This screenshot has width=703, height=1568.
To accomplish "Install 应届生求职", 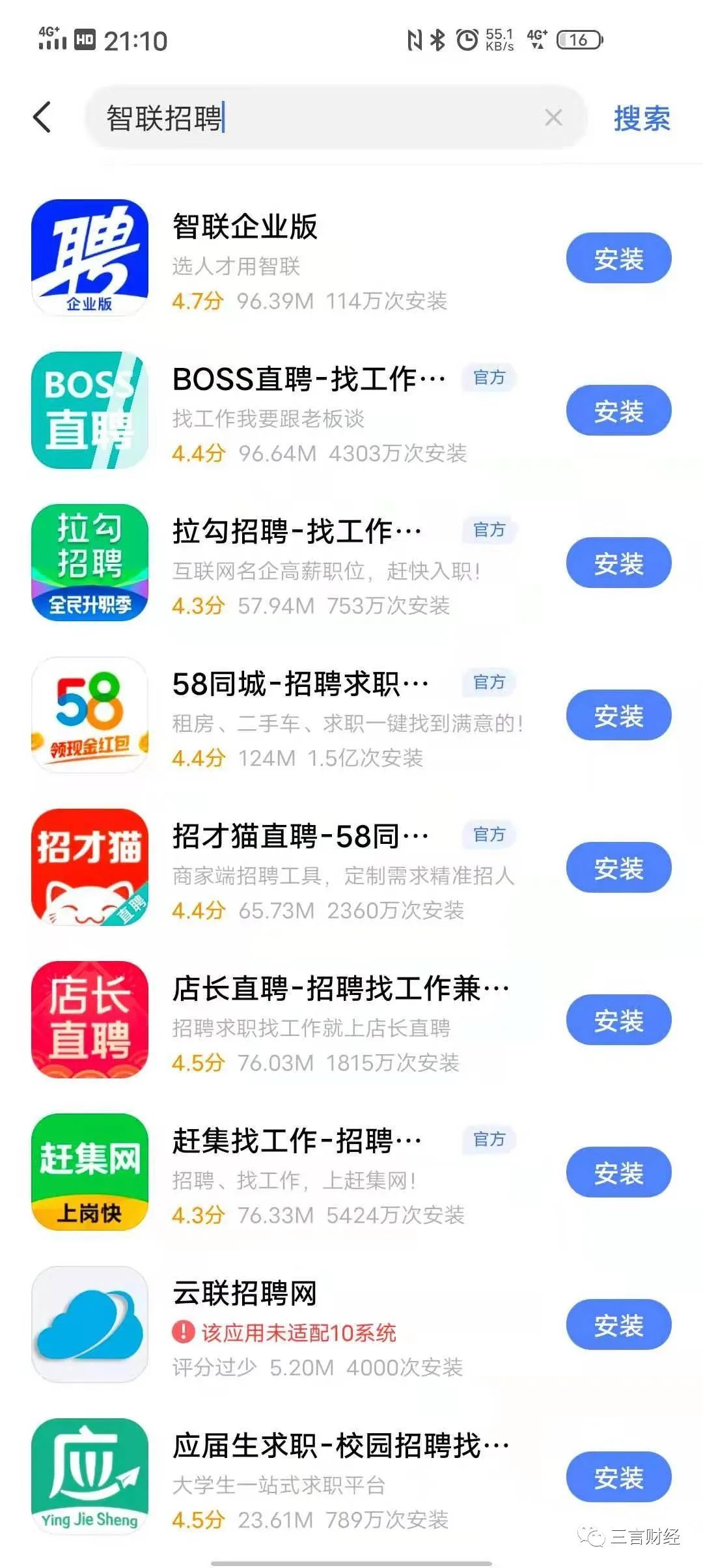I will click(x=618, y=1477).
